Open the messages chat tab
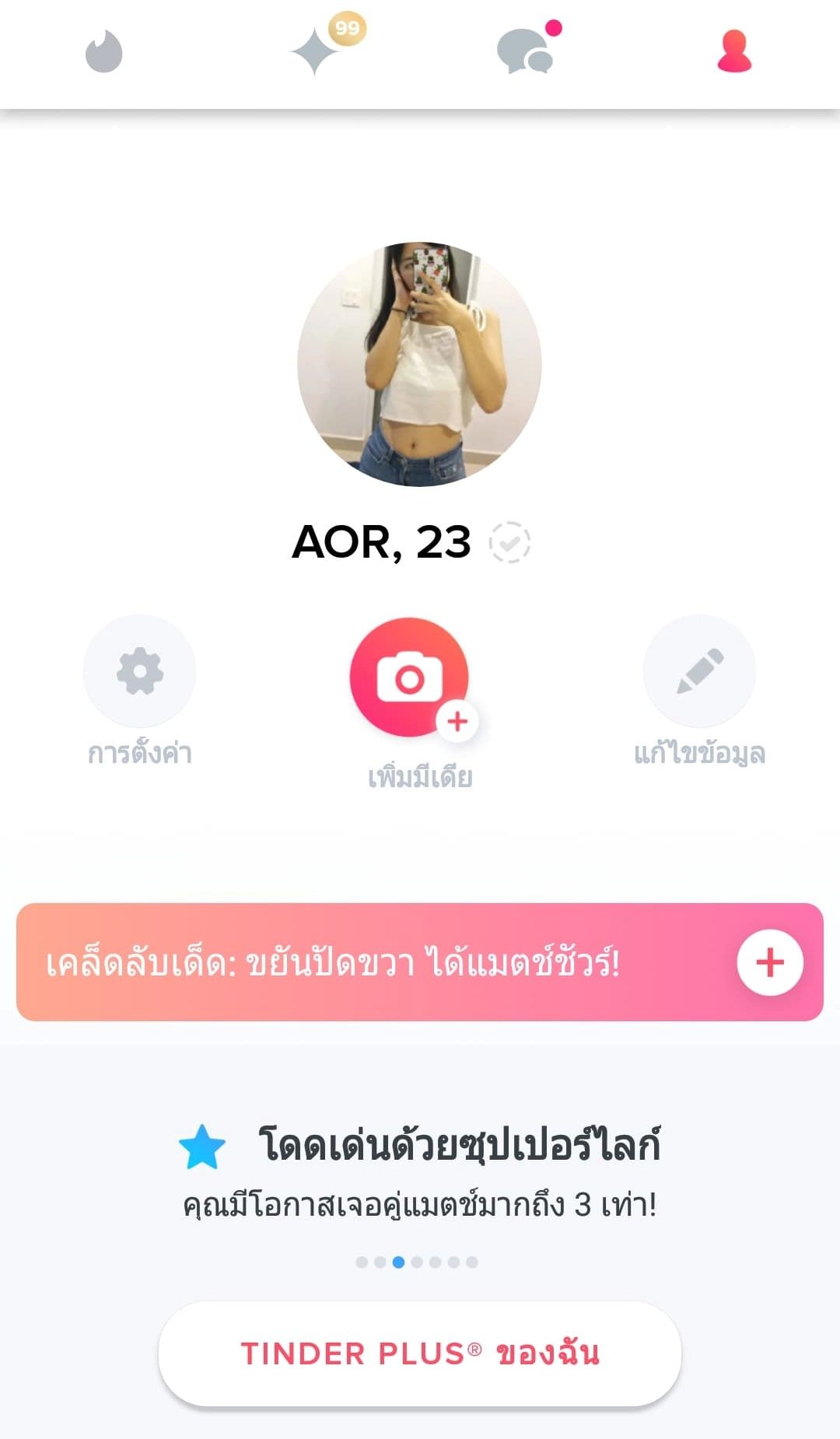 (x=525, y=52)
